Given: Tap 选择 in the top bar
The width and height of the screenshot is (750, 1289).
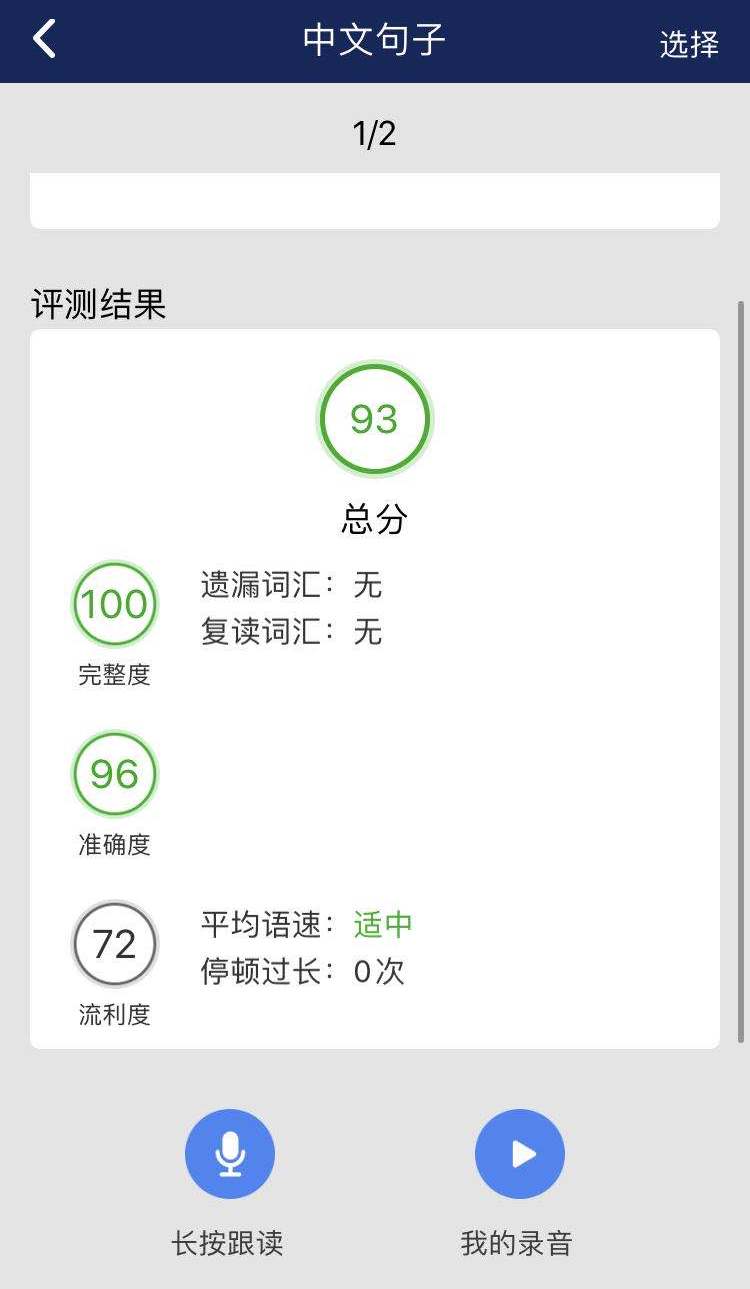Looking at the screenshot, I should [689, 44].
